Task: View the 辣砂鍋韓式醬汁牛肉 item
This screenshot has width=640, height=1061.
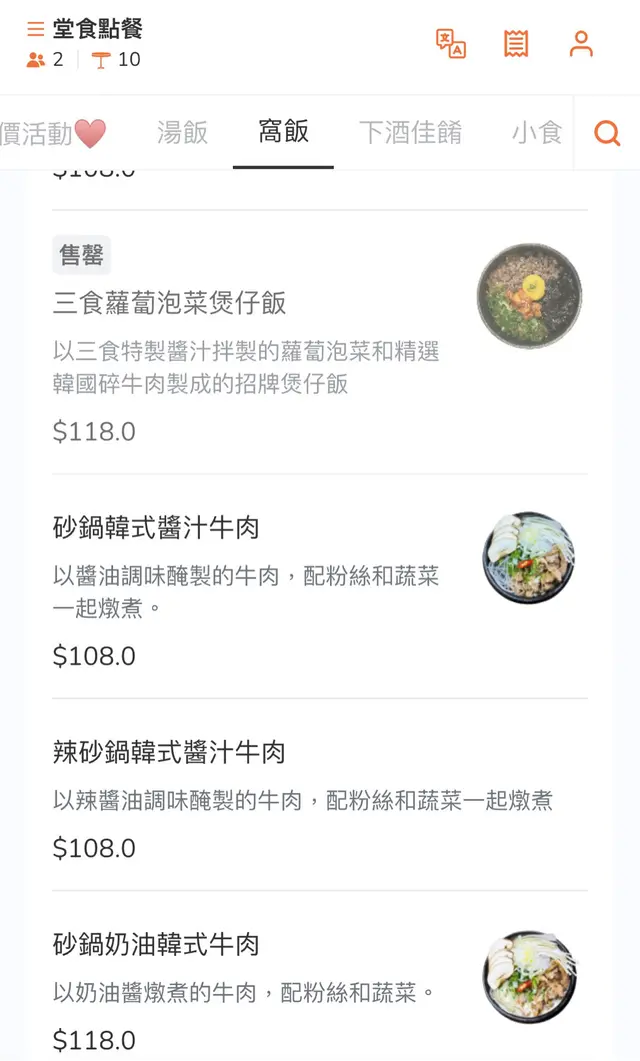Action: (x=169, y=752)
